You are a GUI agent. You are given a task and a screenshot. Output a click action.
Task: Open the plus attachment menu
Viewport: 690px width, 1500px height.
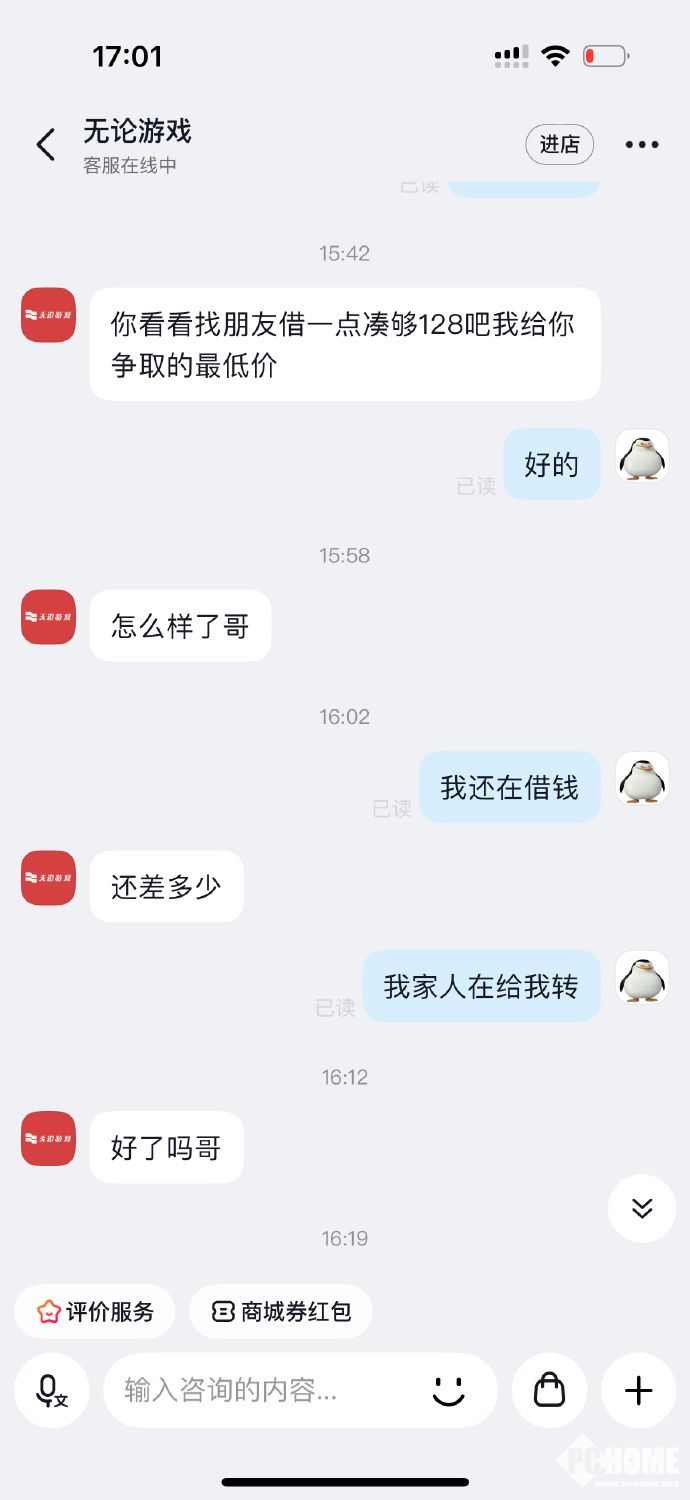[x=638, y=1390]
